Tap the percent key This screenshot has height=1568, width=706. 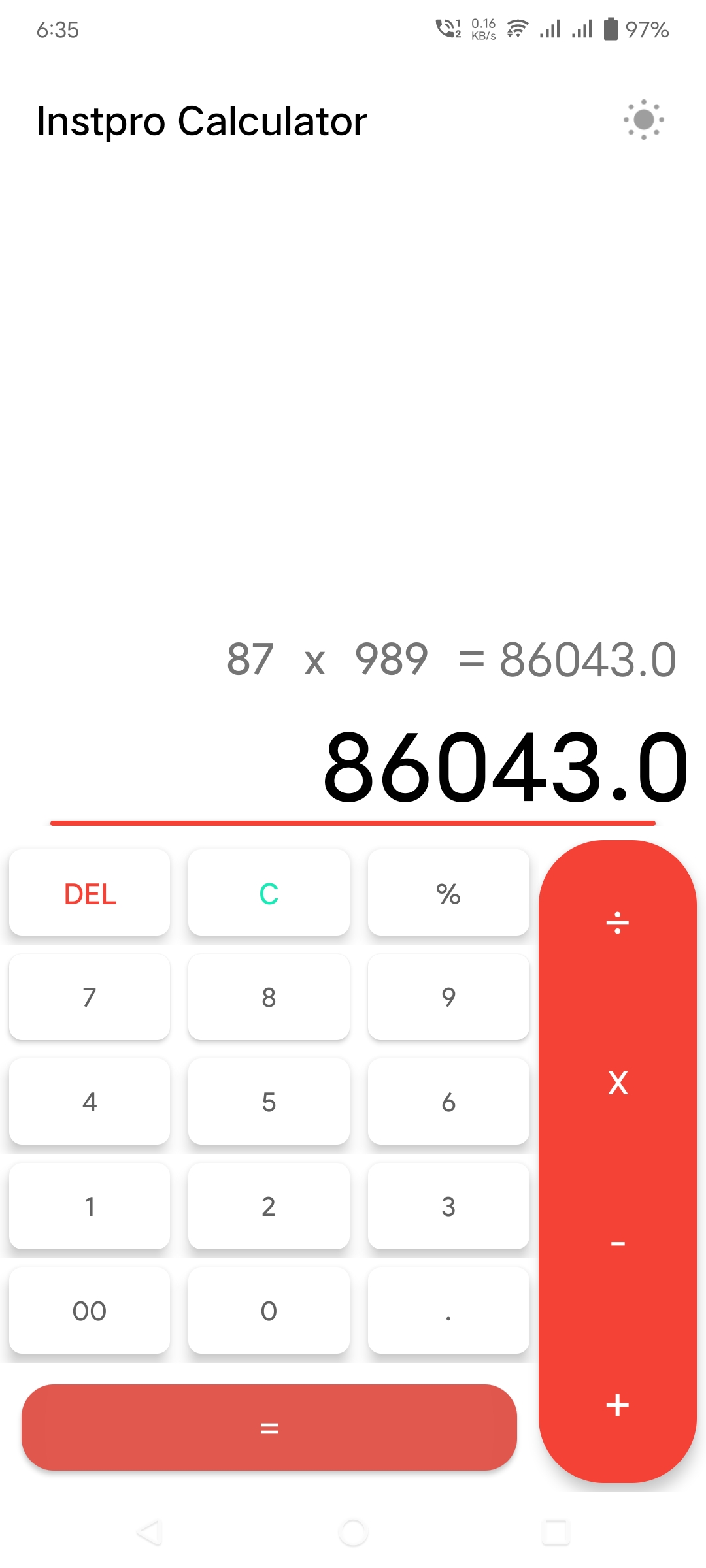(448, 892)
